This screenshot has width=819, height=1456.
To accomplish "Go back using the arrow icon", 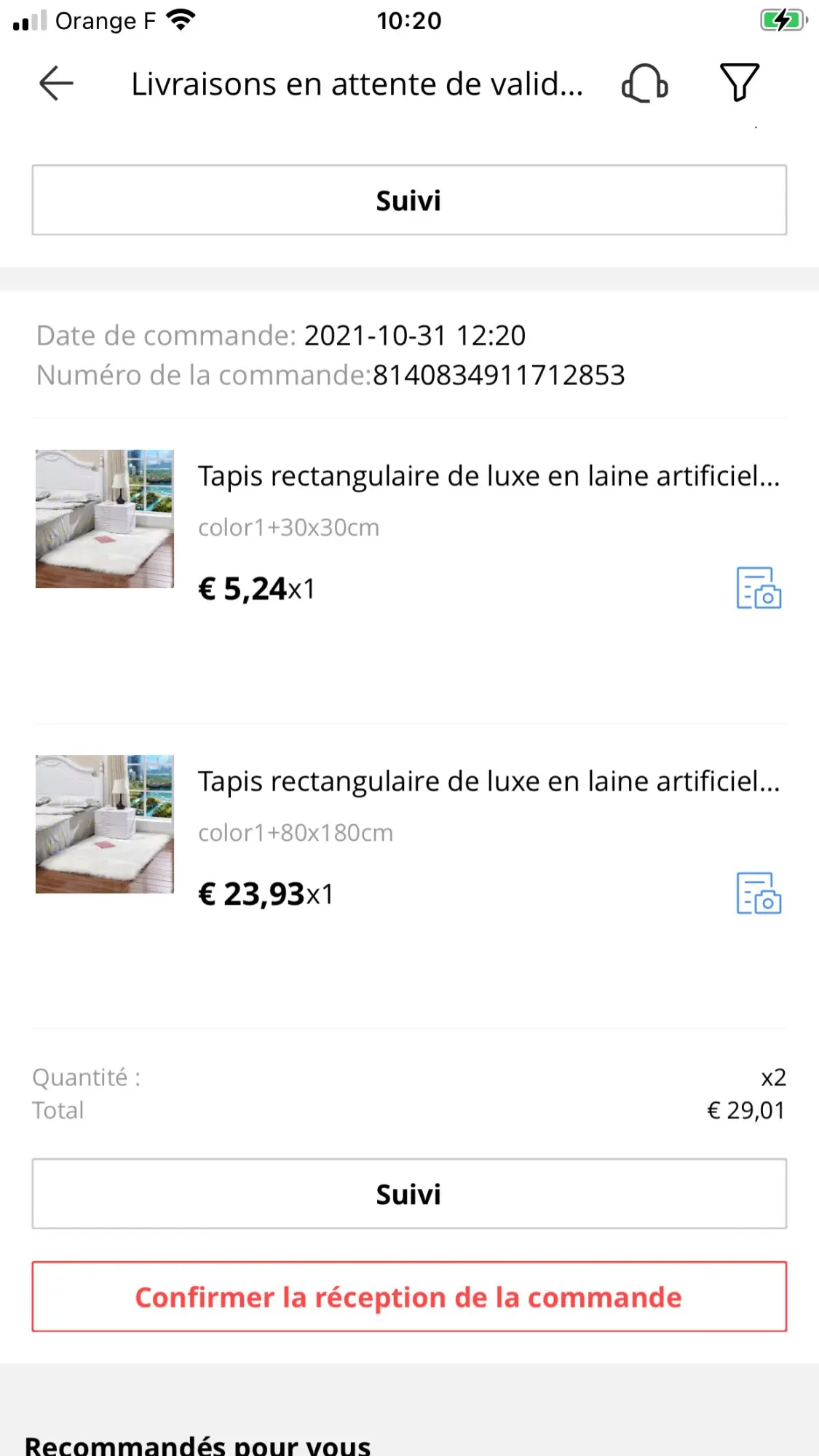I will [56, 83].
